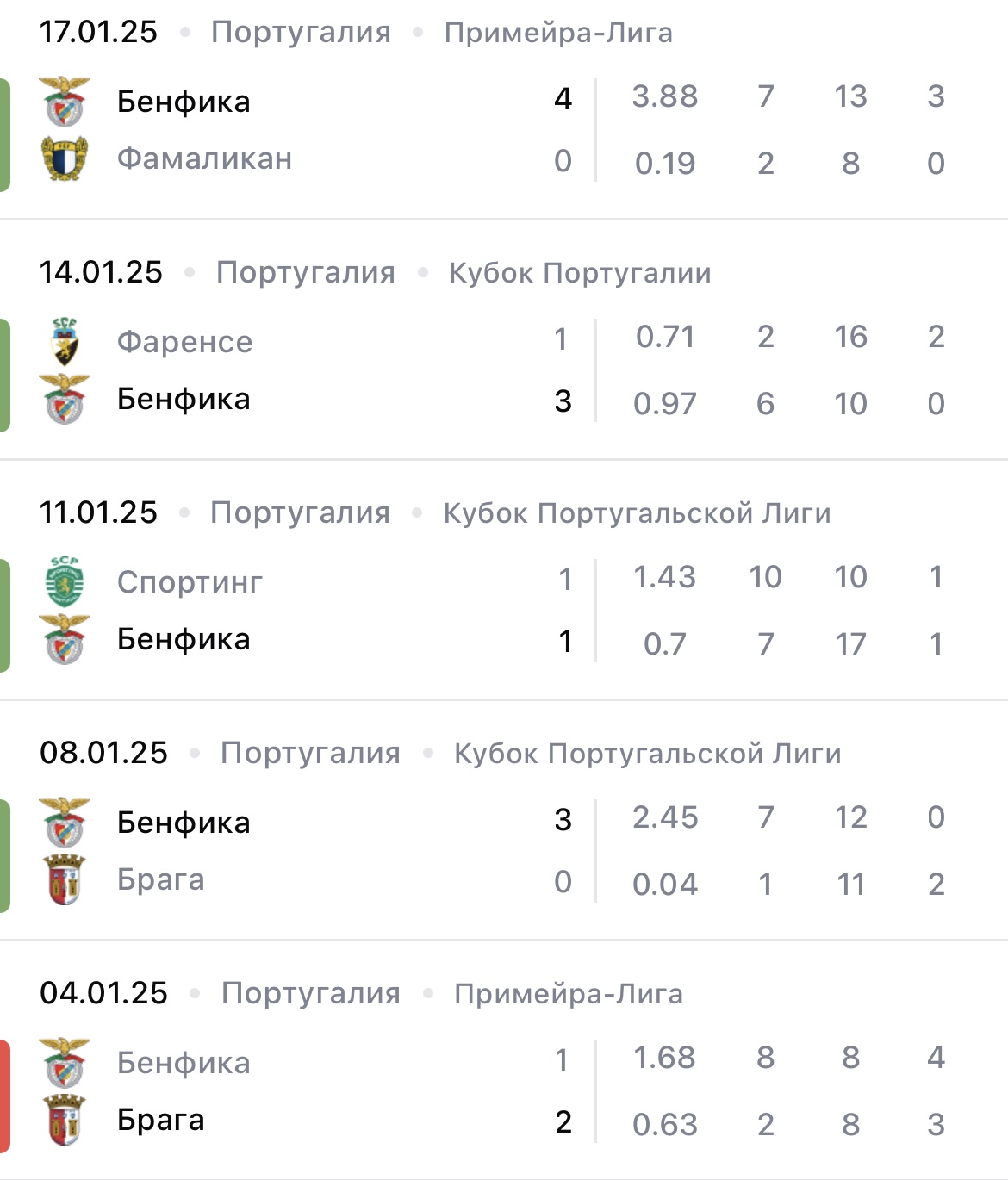This screenshot has width=1008, height=1180.
Task: Show the Benfica 1–2 Braga match from 04.01.25
Action: (x=345, y=1092)
